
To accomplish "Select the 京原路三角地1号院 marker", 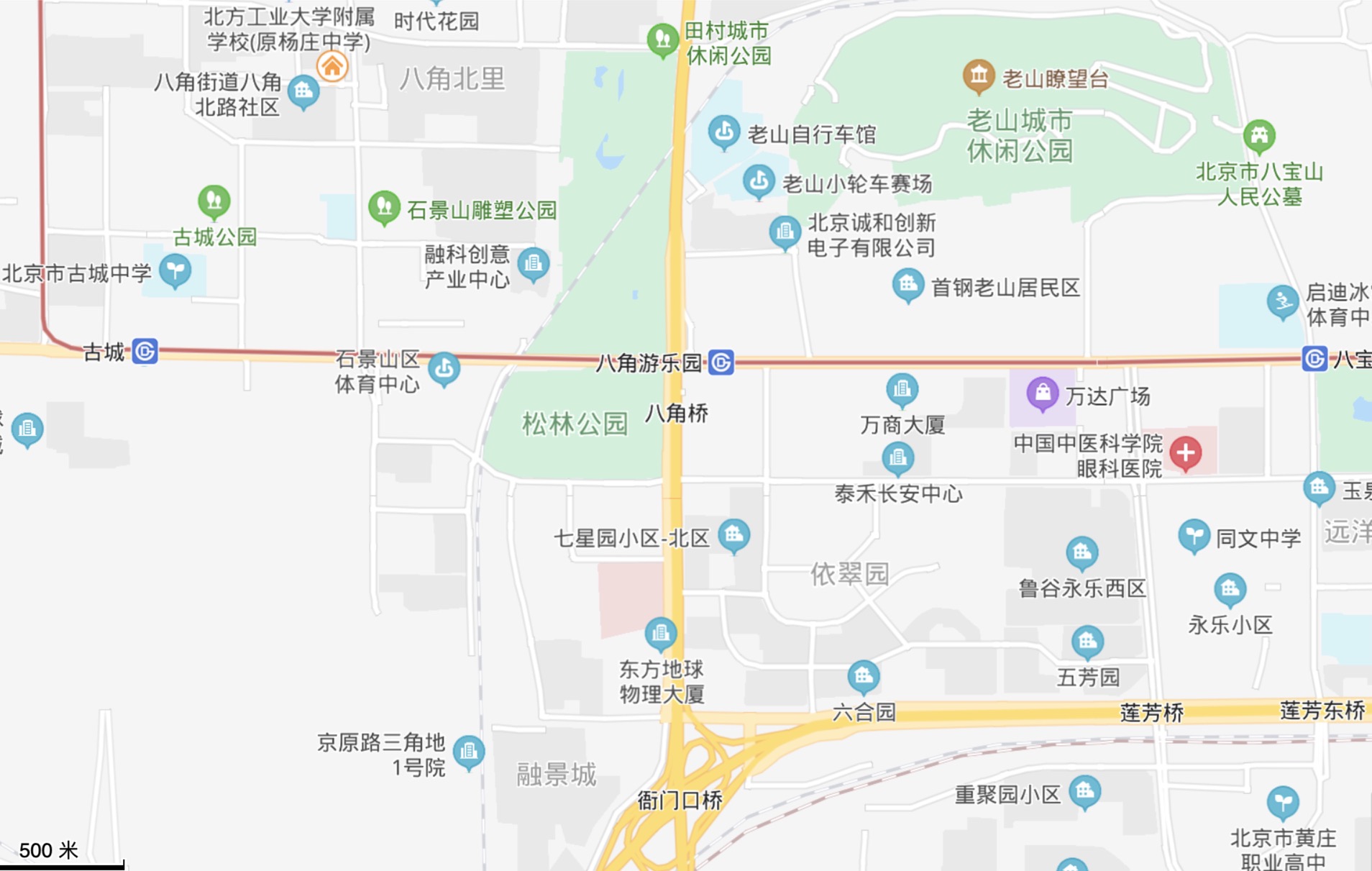I will click(469, 752).
